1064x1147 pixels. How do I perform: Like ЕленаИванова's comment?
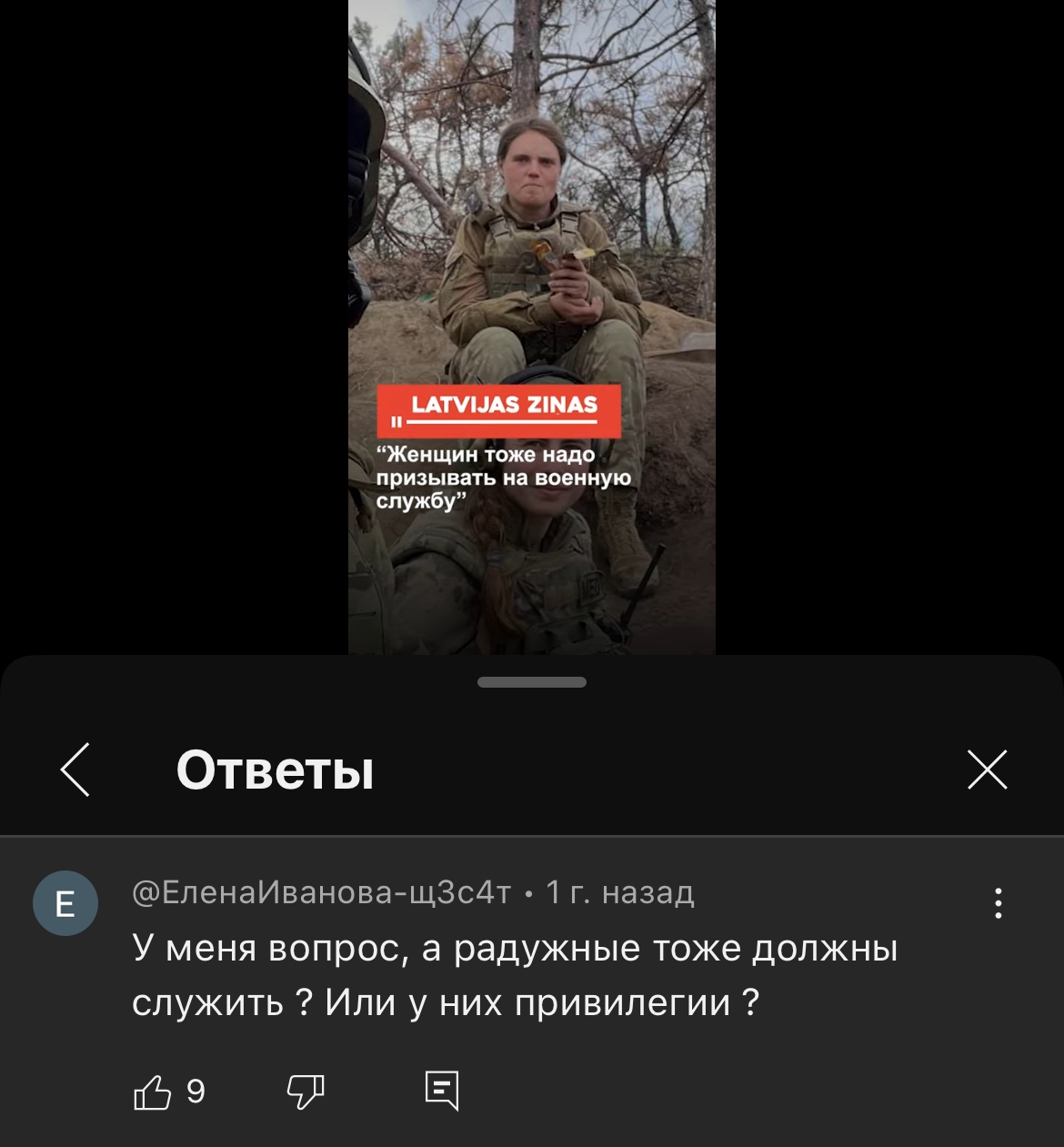(x=153, y=1092)
